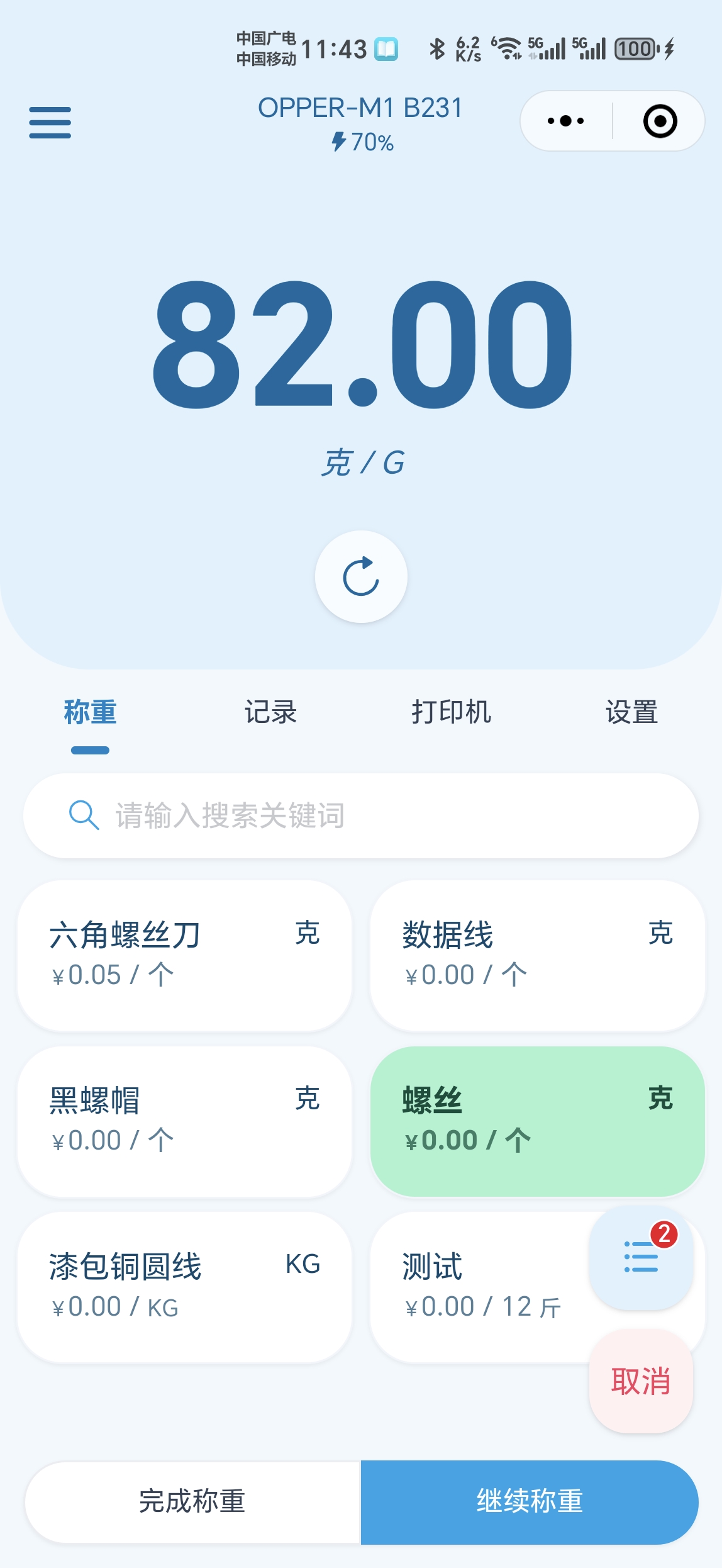The height and width of the screenshot is (1568, 722).
Task: Close the mini-program with the circle icon
Action: tap(660, 121)
